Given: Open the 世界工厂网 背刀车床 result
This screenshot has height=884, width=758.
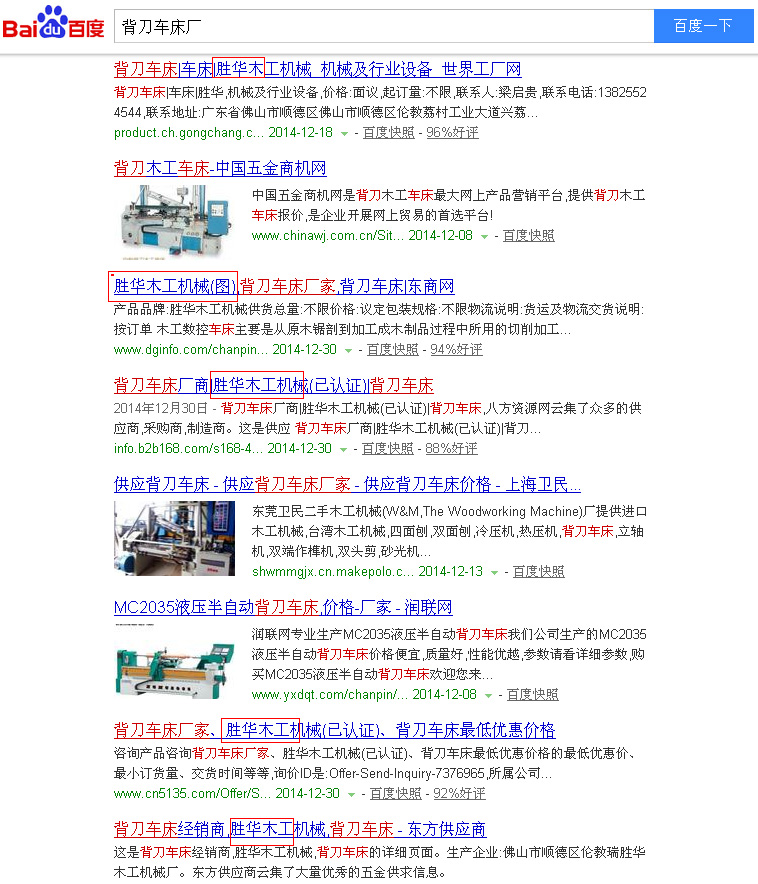Looking at the screenshot, I should (317, 69).
